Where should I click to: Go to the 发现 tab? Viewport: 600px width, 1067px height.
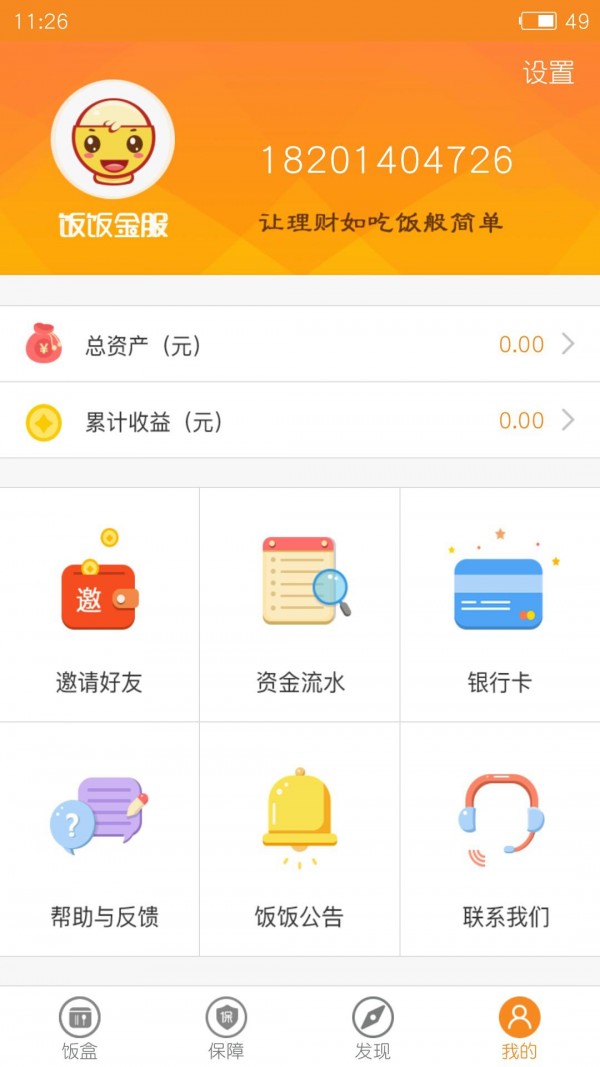373,1027
